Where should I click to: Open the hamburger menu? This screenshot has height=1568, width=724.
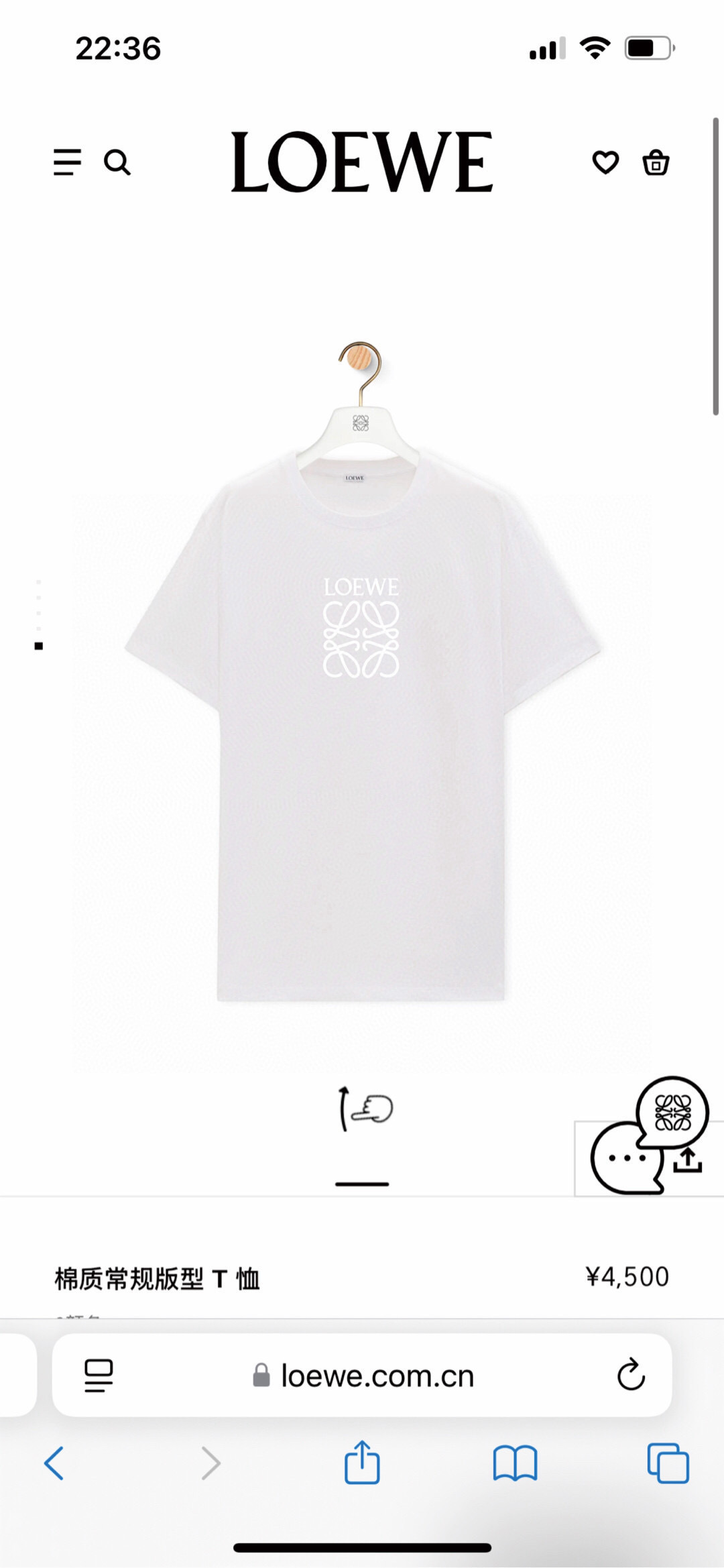67,163
